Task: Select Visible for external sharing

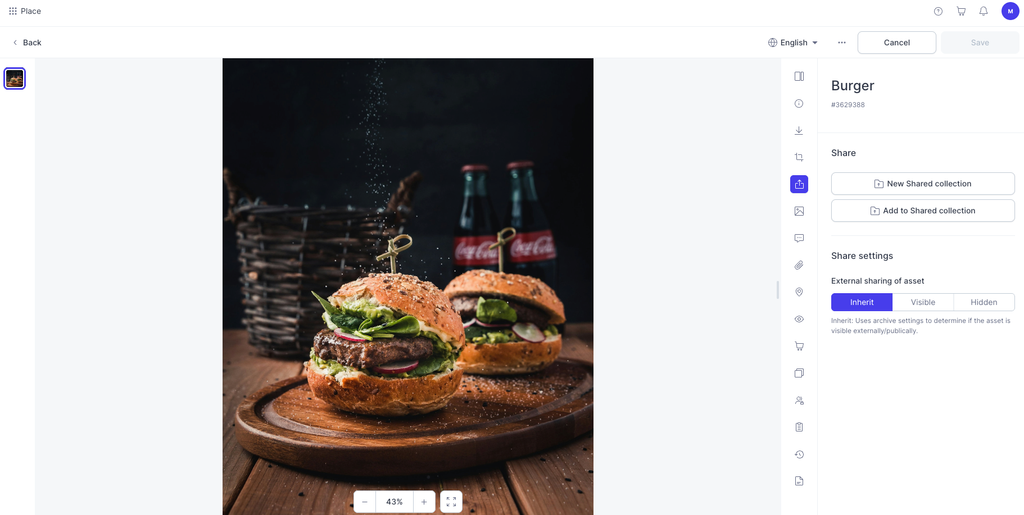Action: 923,302
